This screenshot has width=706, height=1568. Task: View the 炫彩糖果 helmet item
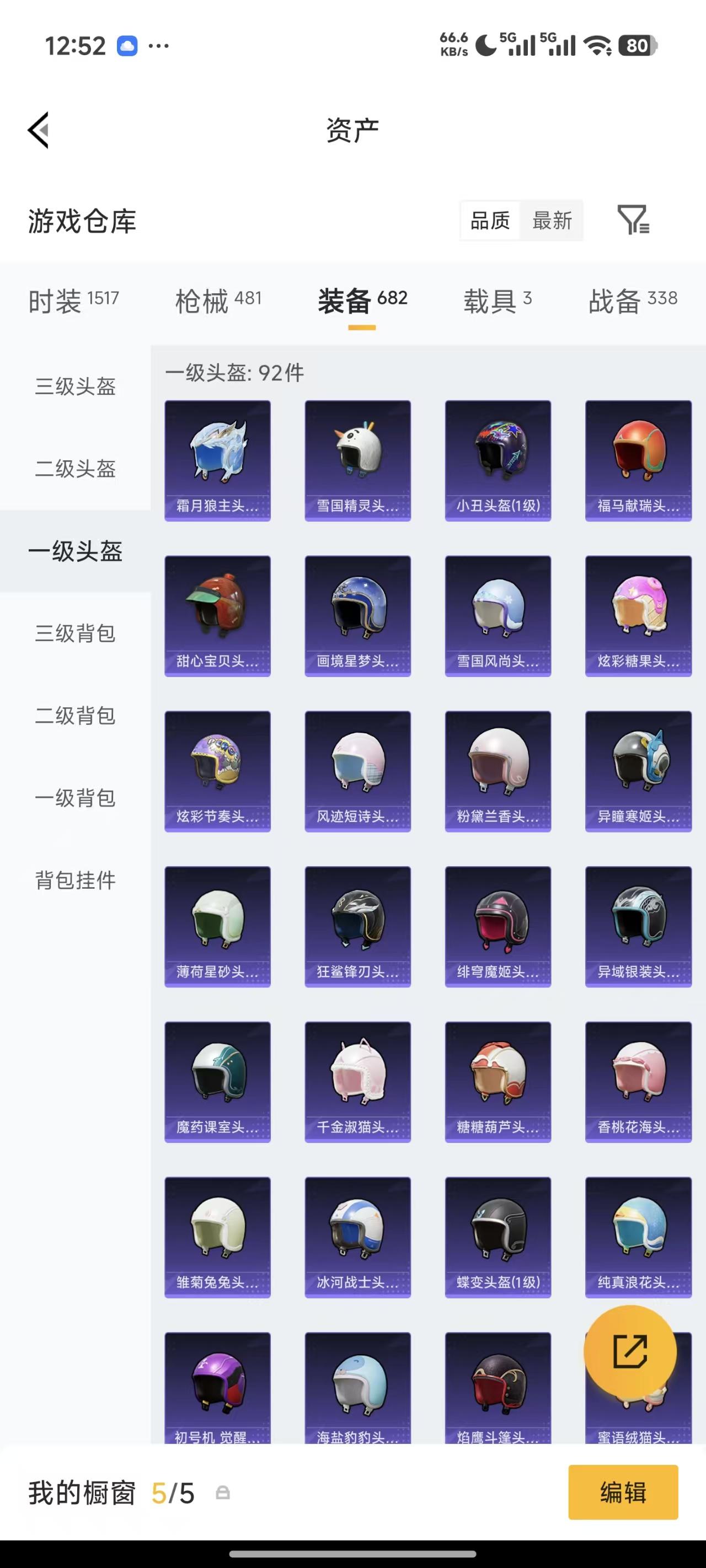click(x=638, y=615)
